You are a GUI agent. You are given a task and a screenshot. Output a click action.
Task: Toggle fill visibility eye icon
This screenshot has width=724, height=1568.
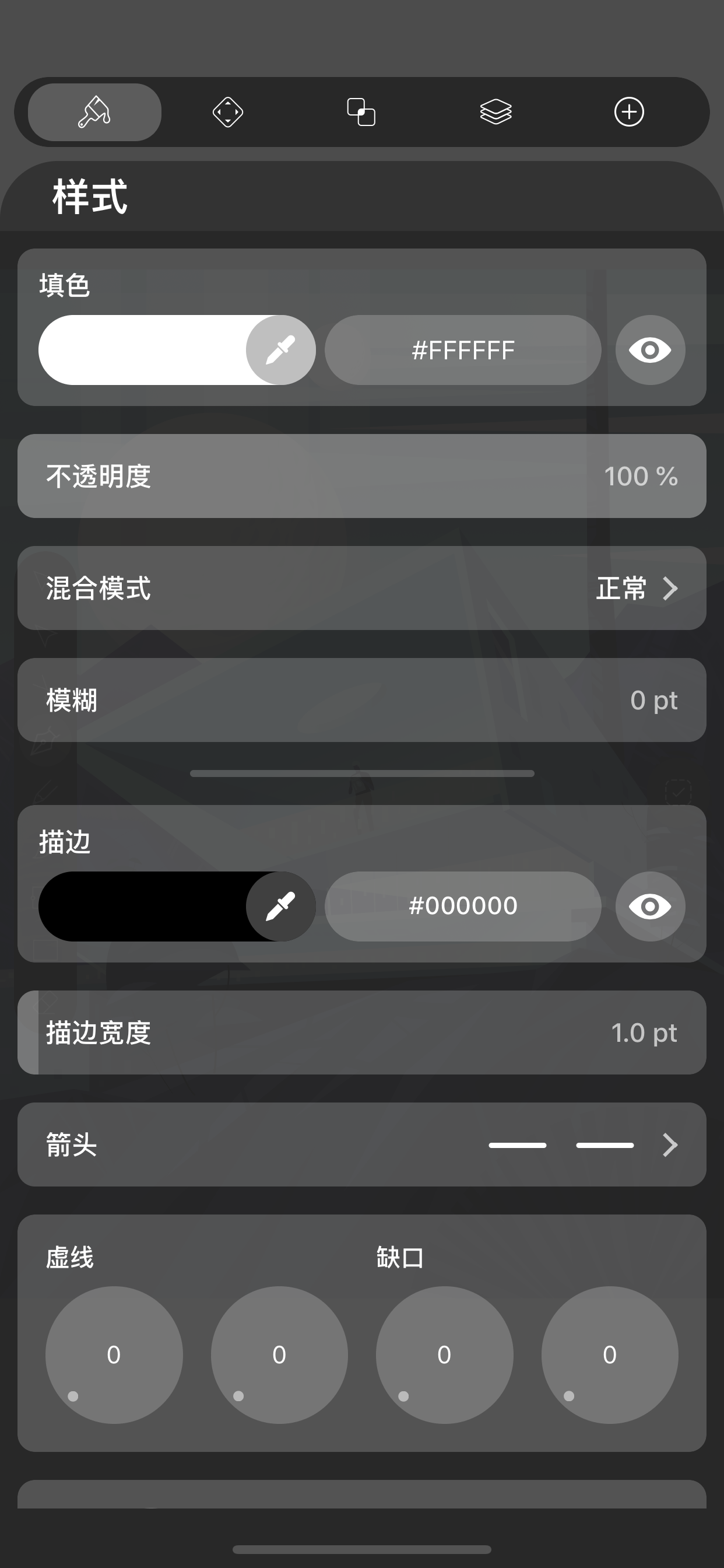pos(650,350)
